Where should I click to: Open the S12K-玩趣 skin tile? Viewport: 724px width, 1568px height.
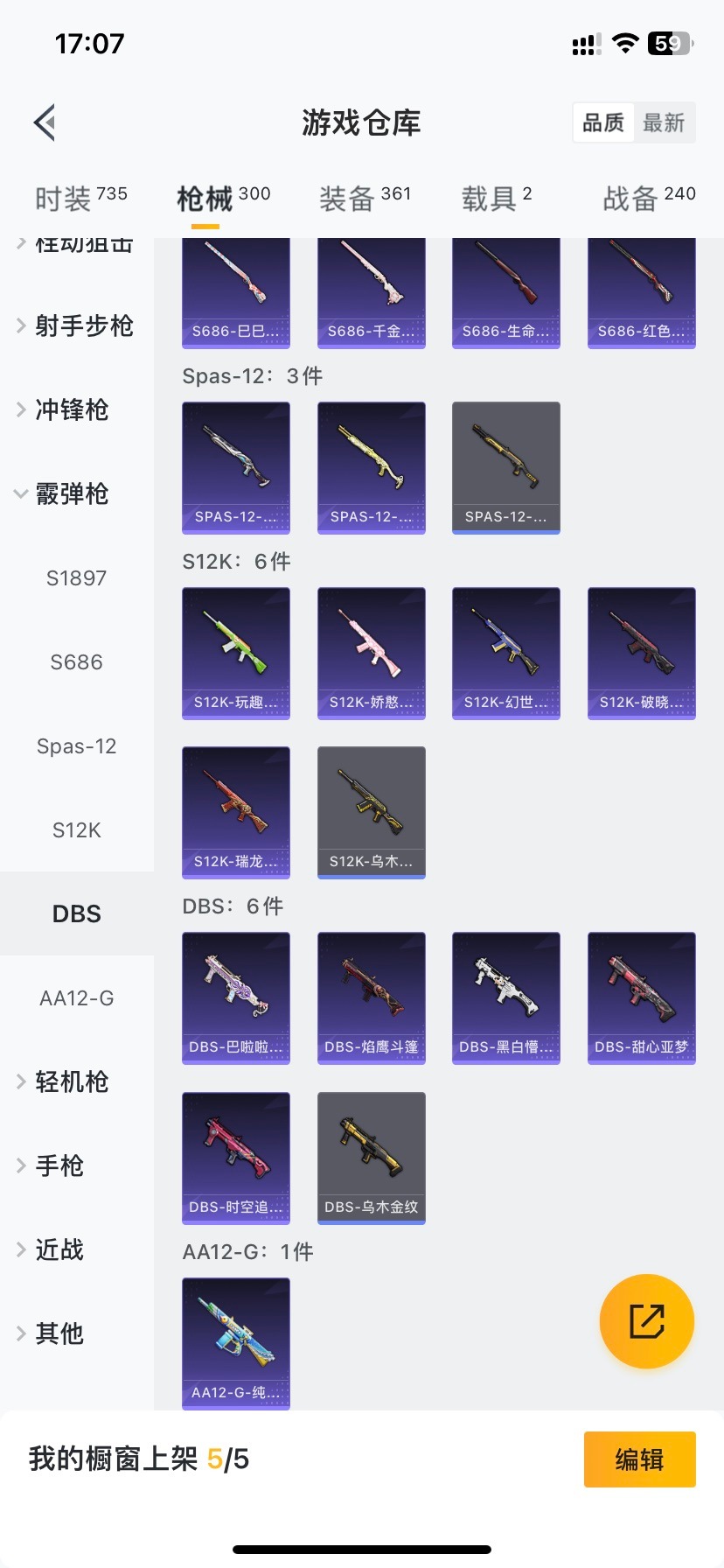pos(236,653)
